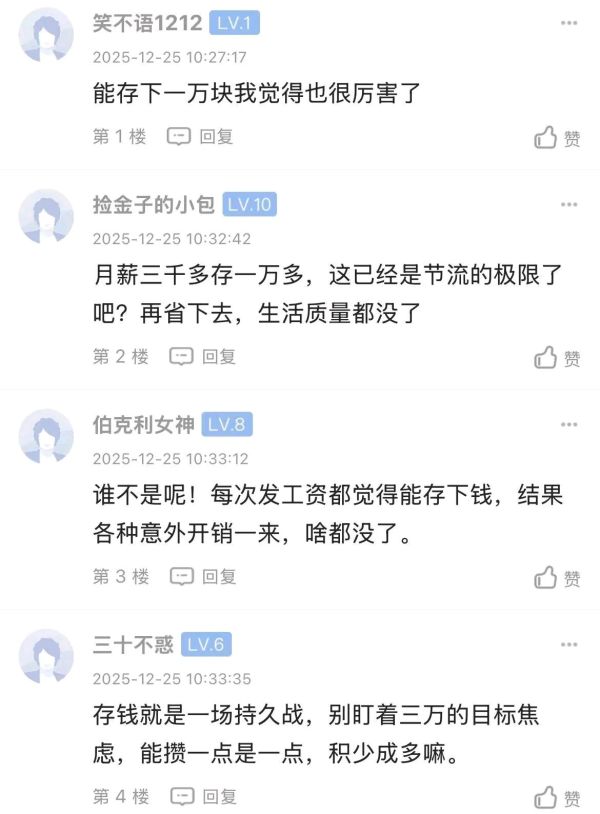This screenshot has height=814, width=600.
Task: View 笑不语1212's profile avatar
Action: (x=47, y=35)
